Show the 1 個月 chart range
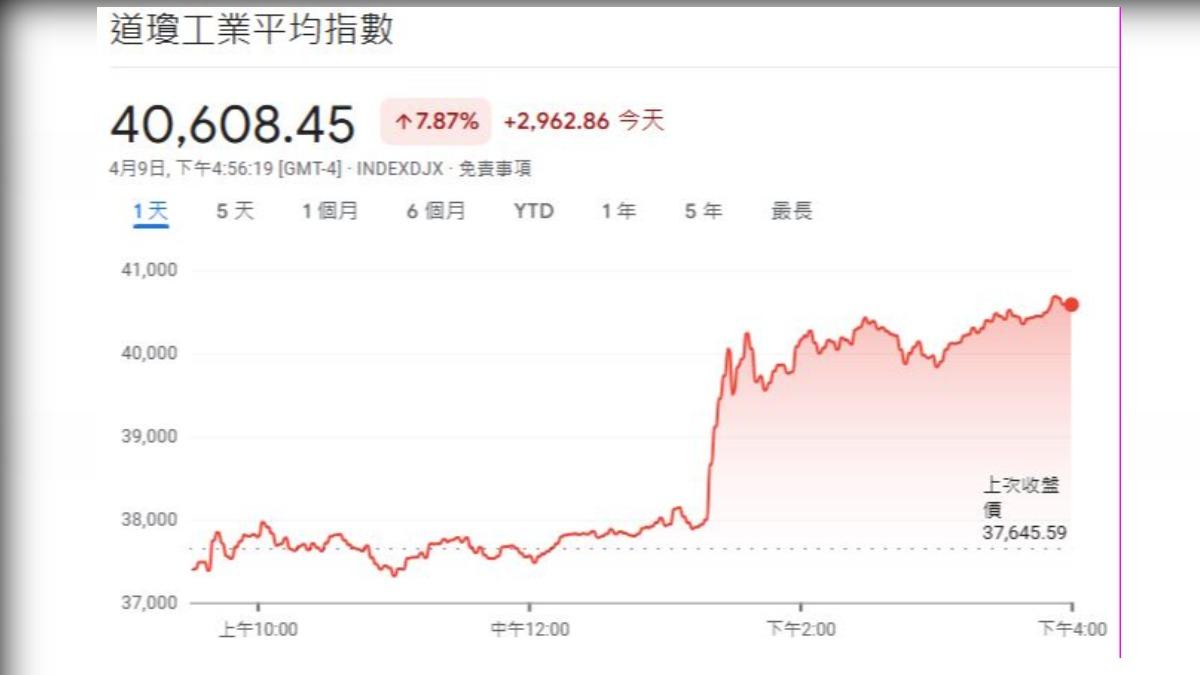1200x675 pixels. pyautogui.click(x=330, y=211)
